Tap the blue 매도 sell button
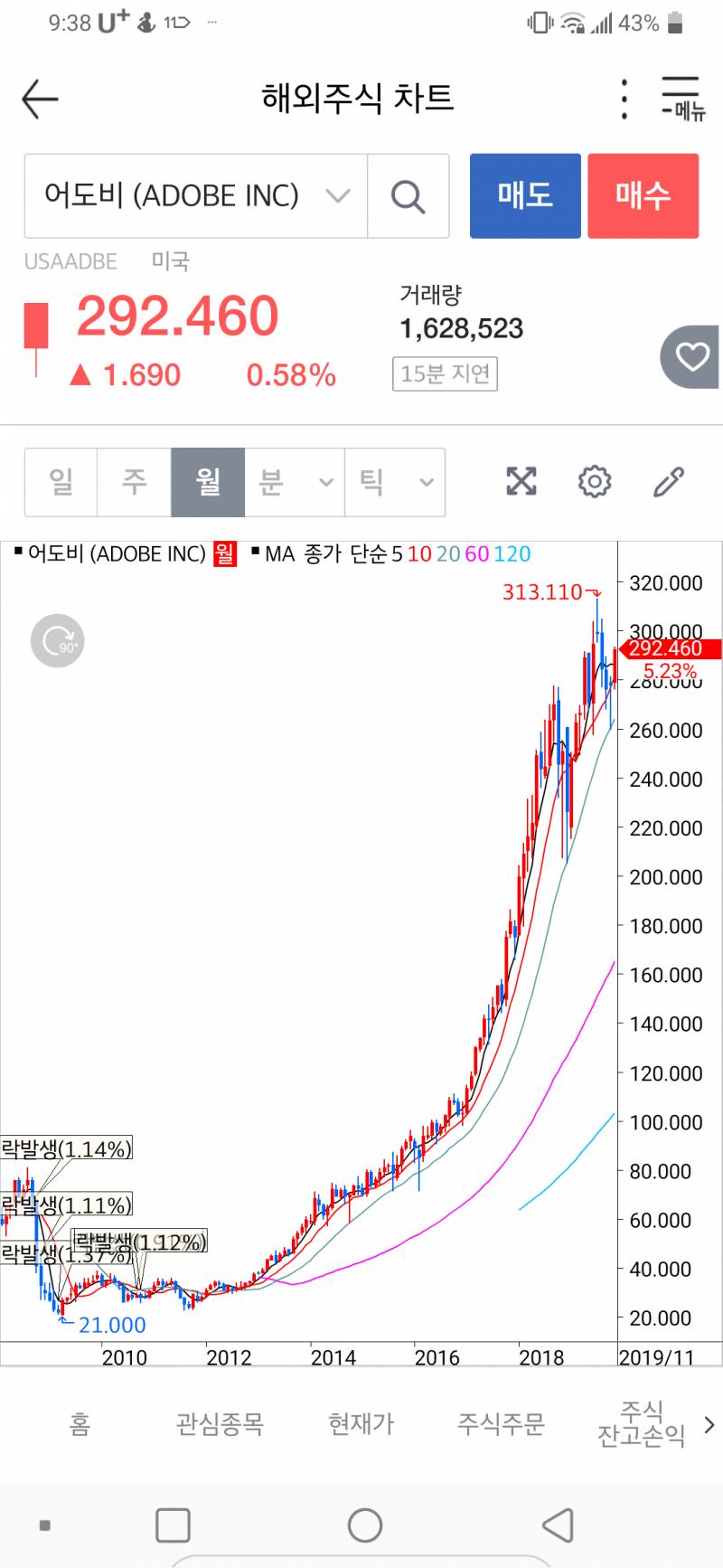723x1568 pixels. tap(525, 195)
